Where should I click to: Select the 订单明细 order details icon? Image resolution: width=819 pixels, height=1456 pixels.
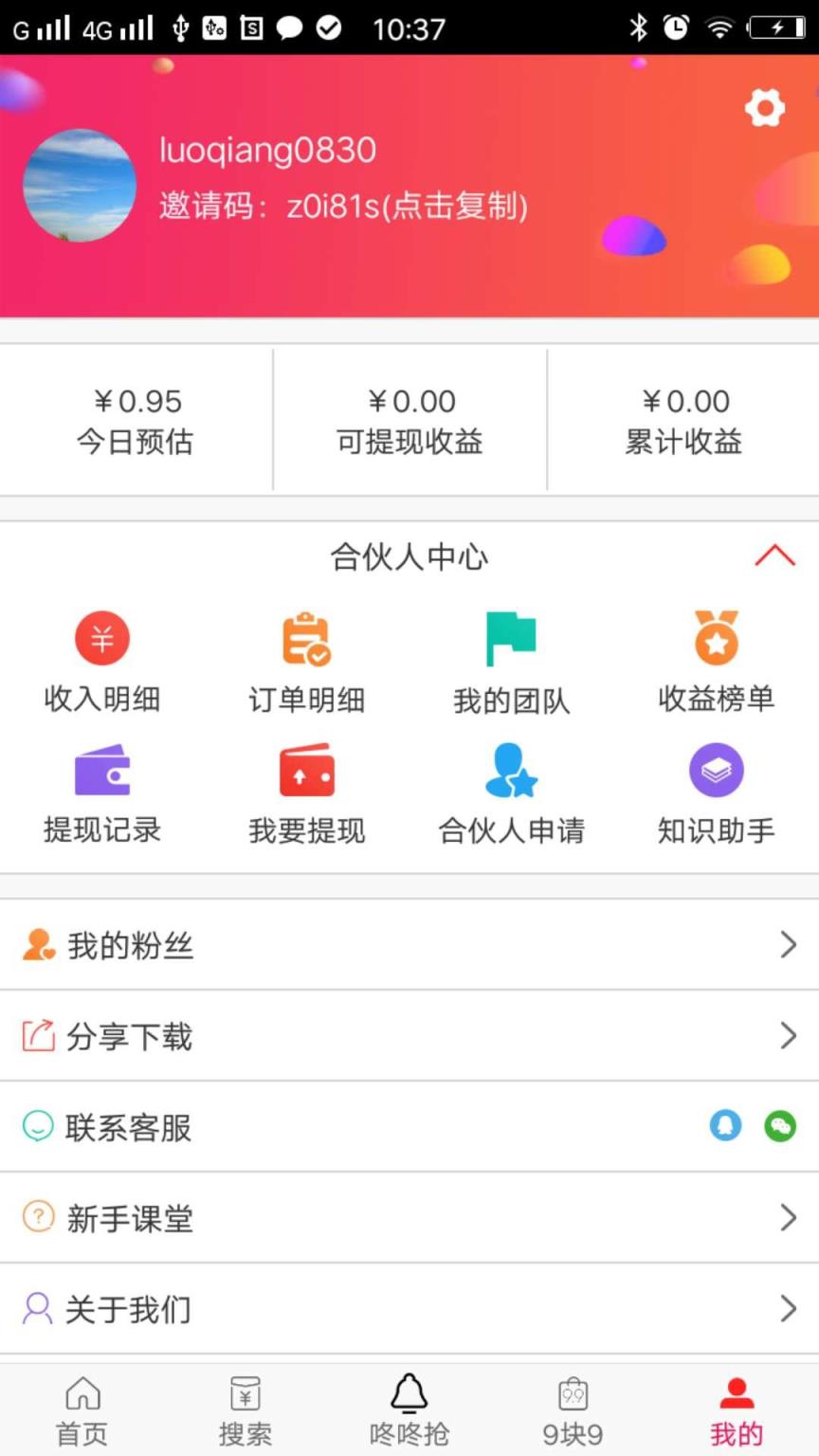tap(307, 637)
